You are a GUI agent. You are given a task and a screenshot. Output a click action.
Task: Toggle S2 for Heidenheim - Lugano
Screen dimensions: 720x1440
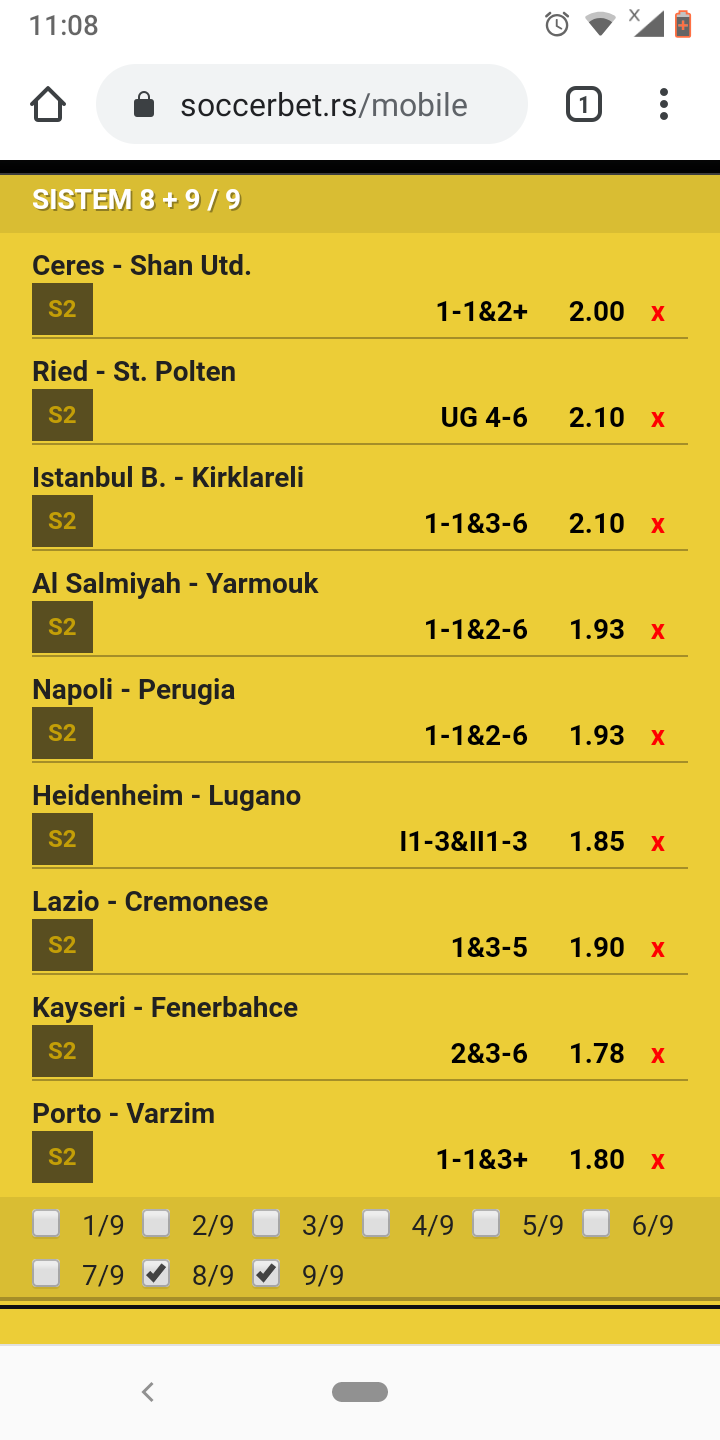[x=62, y=839]
